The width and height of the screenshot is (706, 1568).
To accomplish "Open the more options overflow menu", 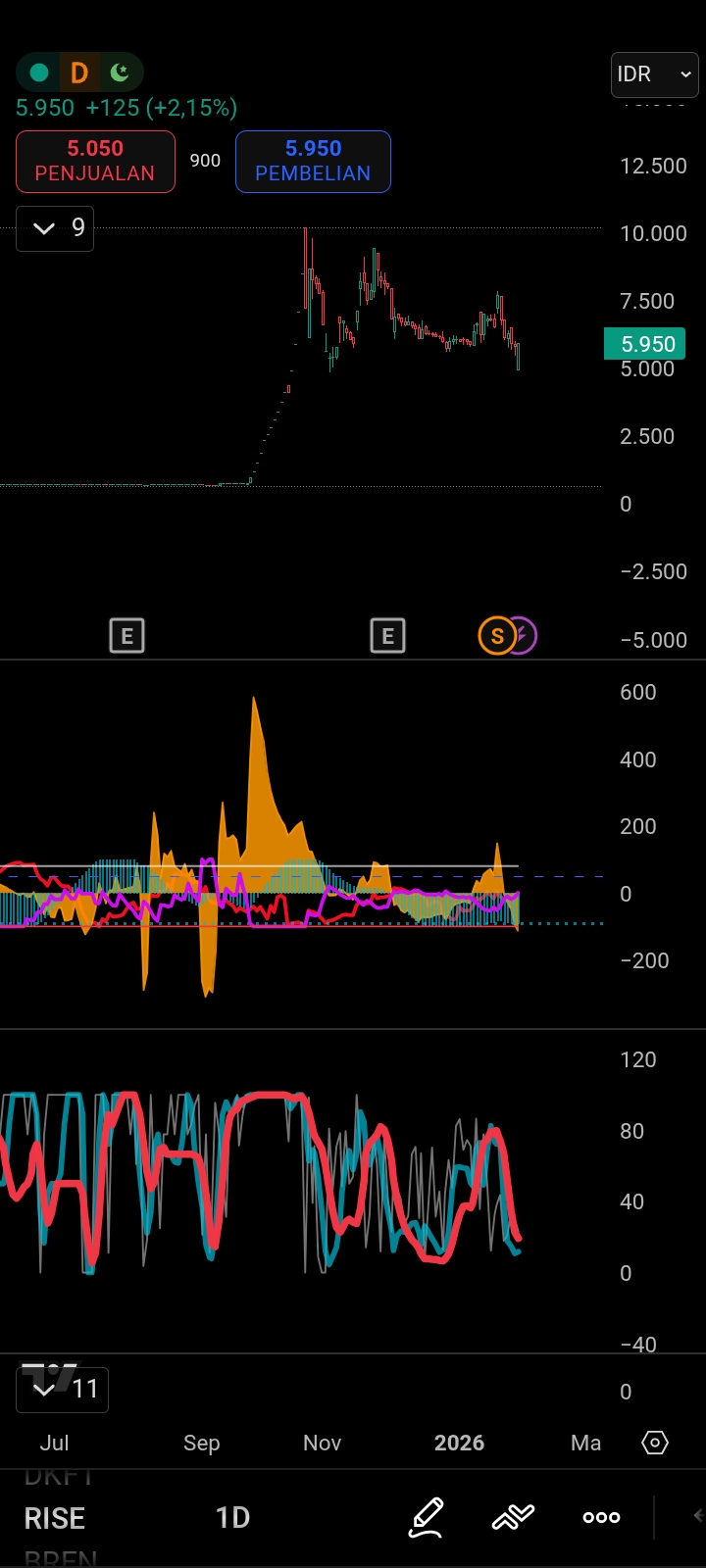I will coord(601,1517).
